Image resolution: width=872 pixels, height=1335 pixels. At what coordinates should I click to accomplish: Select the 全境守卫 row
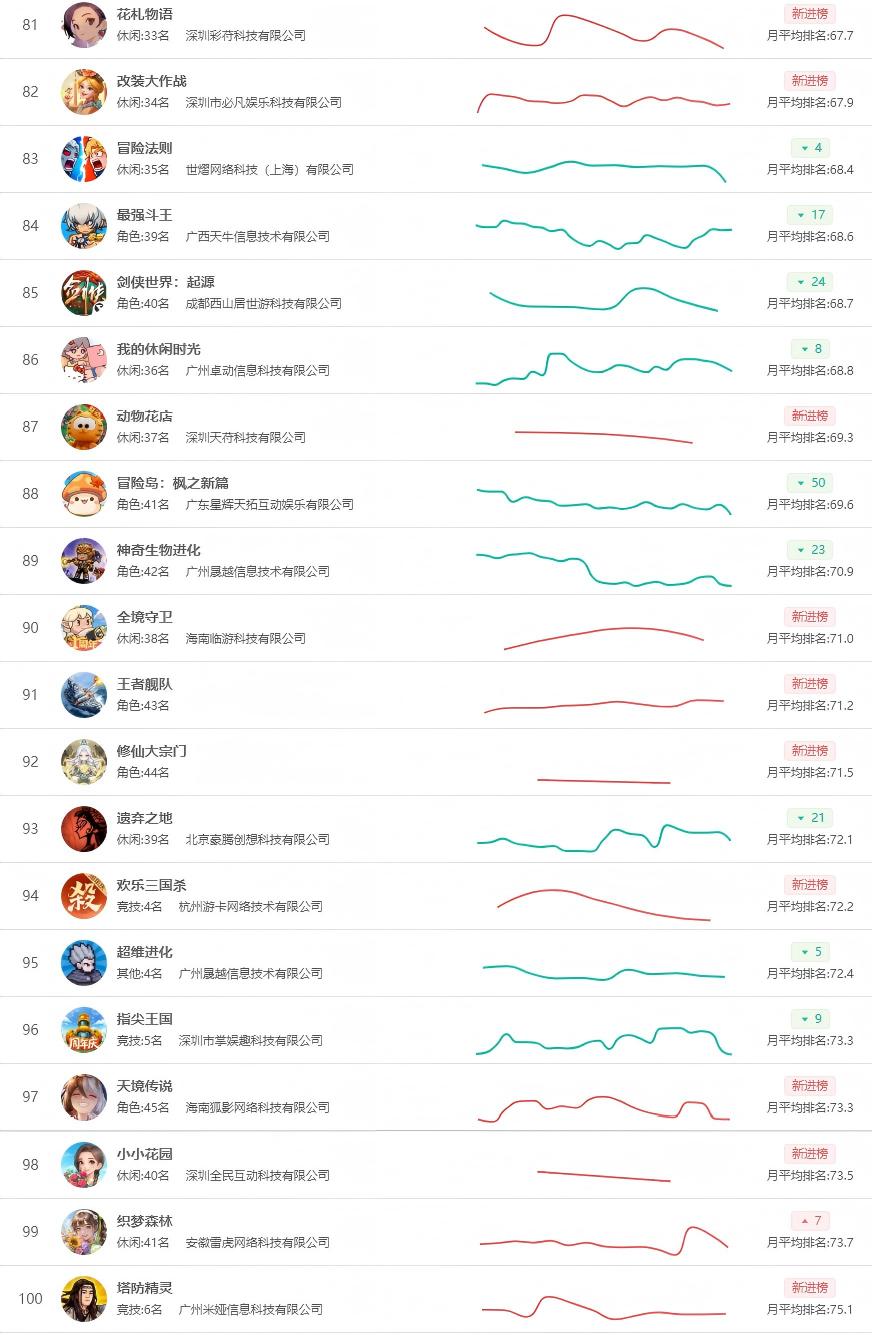(436, 628)
